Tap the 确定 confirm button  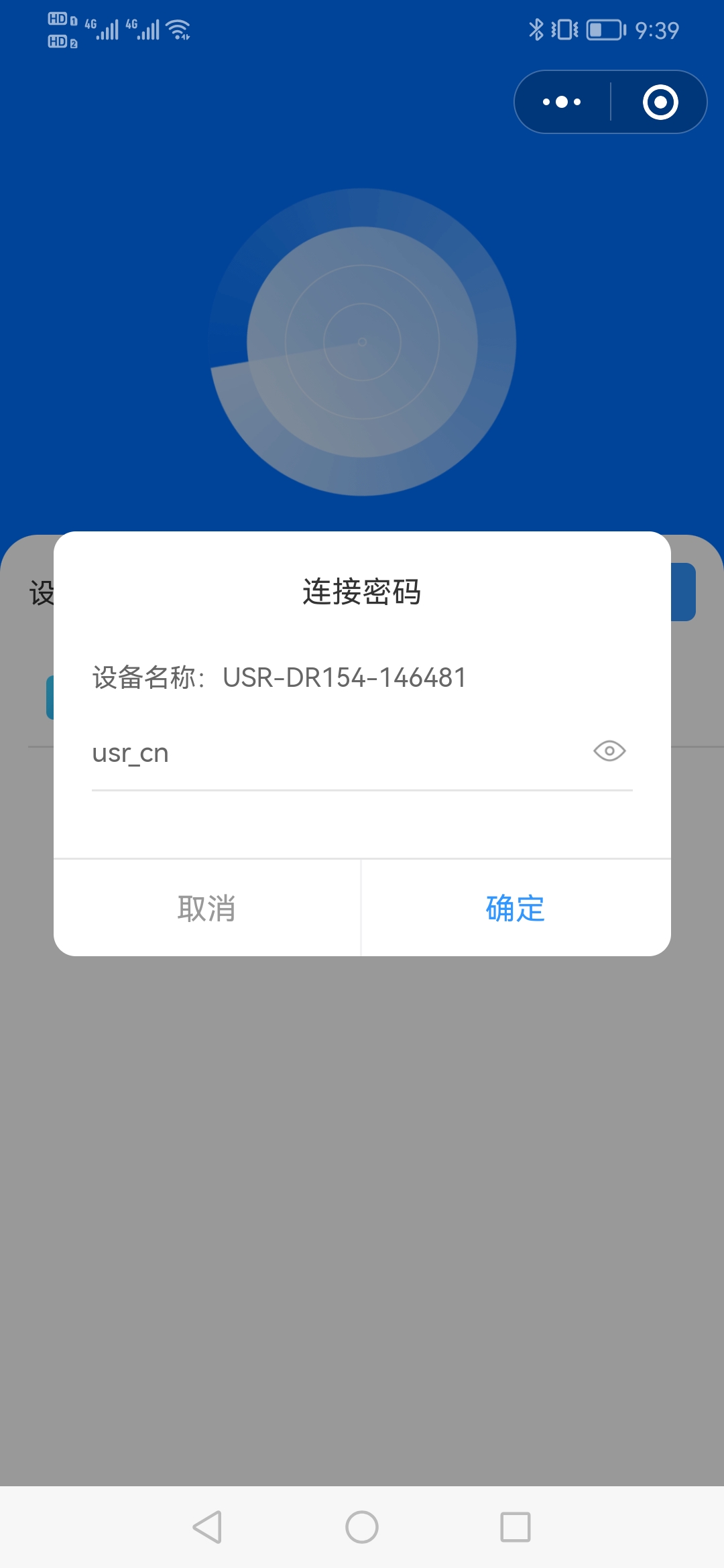(x=515, y=909)
